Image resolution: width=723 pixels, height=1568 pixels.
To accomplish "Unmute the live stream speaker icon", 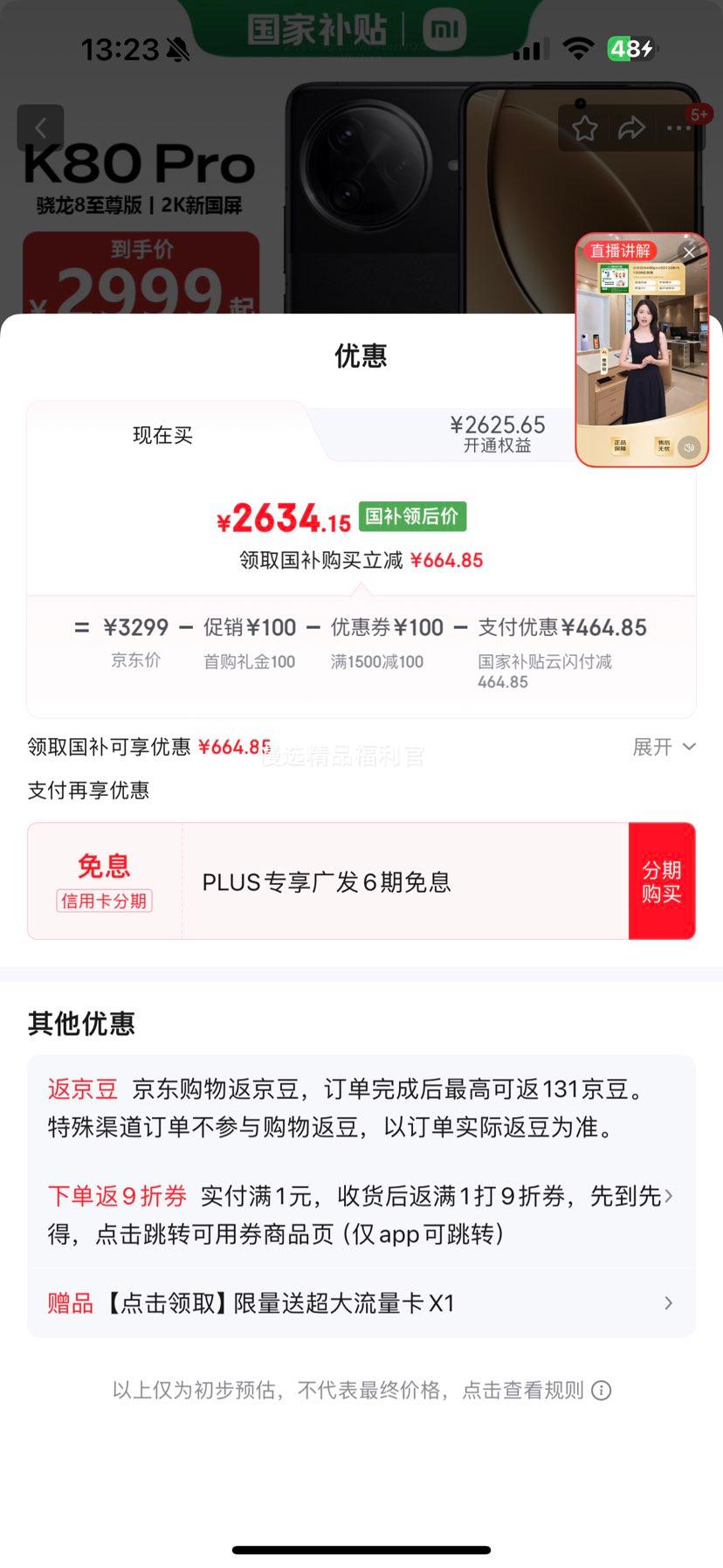I will (x=689, y=447).
